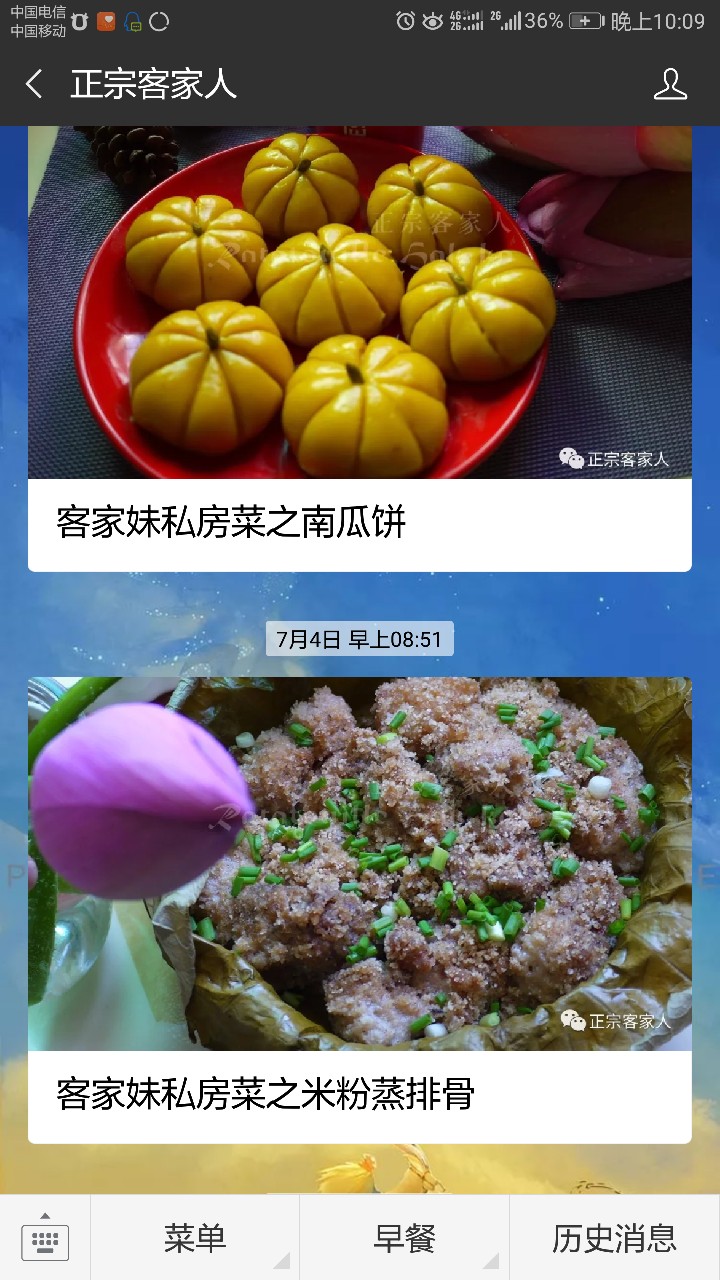Expand the 菜单 menu

(195, 1238)
